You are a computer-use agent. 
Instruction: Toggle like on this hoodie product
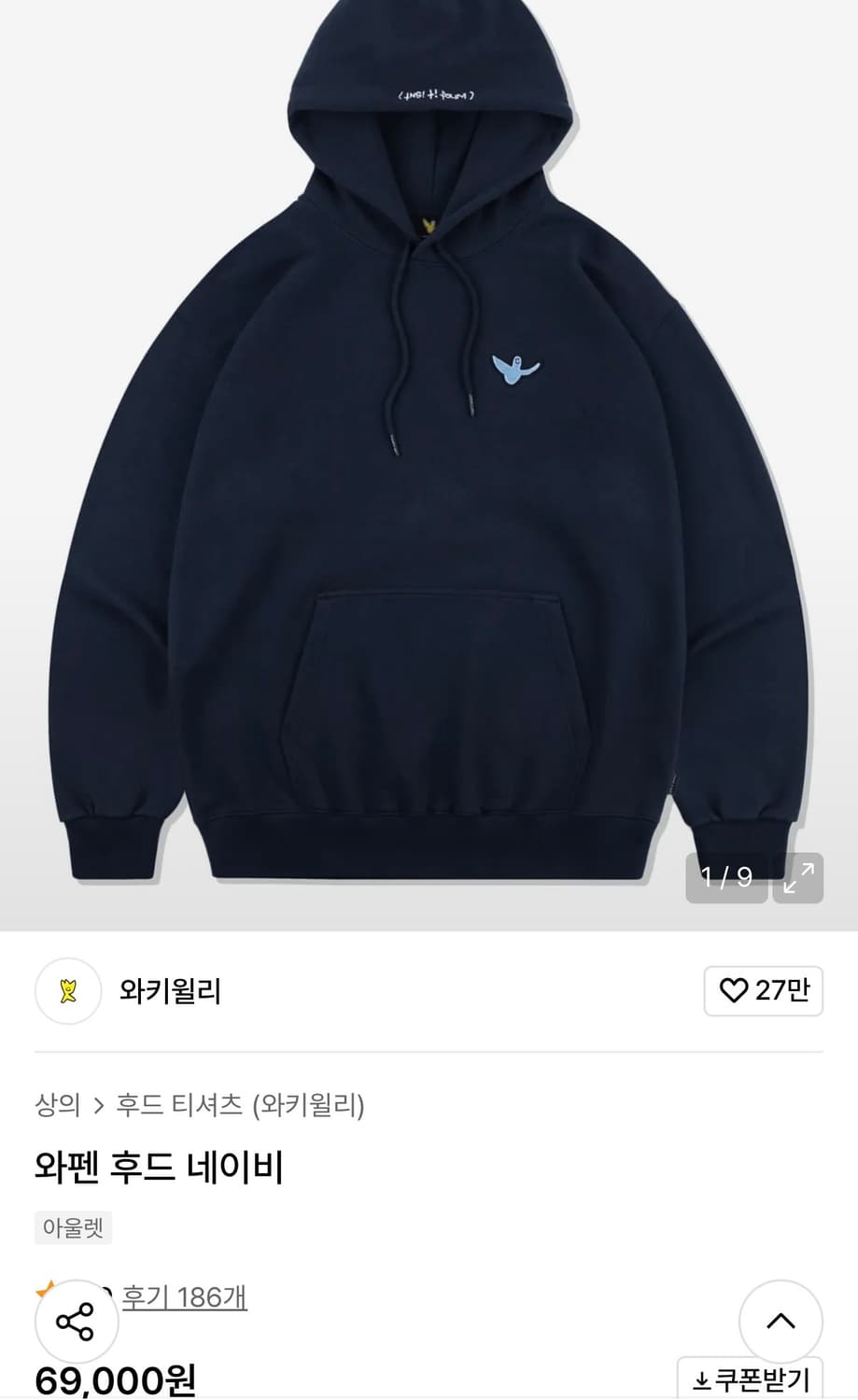pos(764,992)
